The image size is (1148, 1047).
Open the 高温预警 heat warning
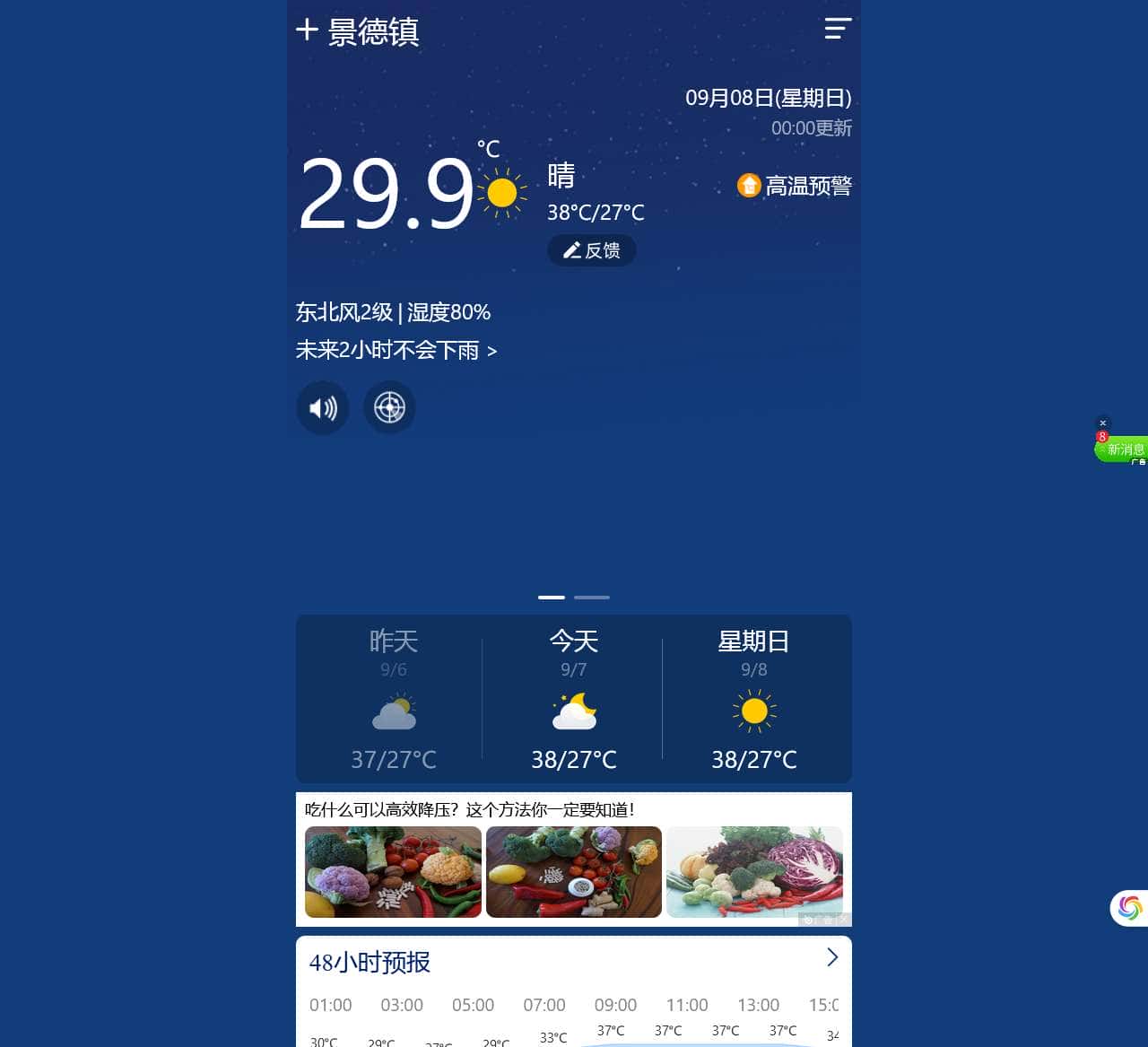795,186
